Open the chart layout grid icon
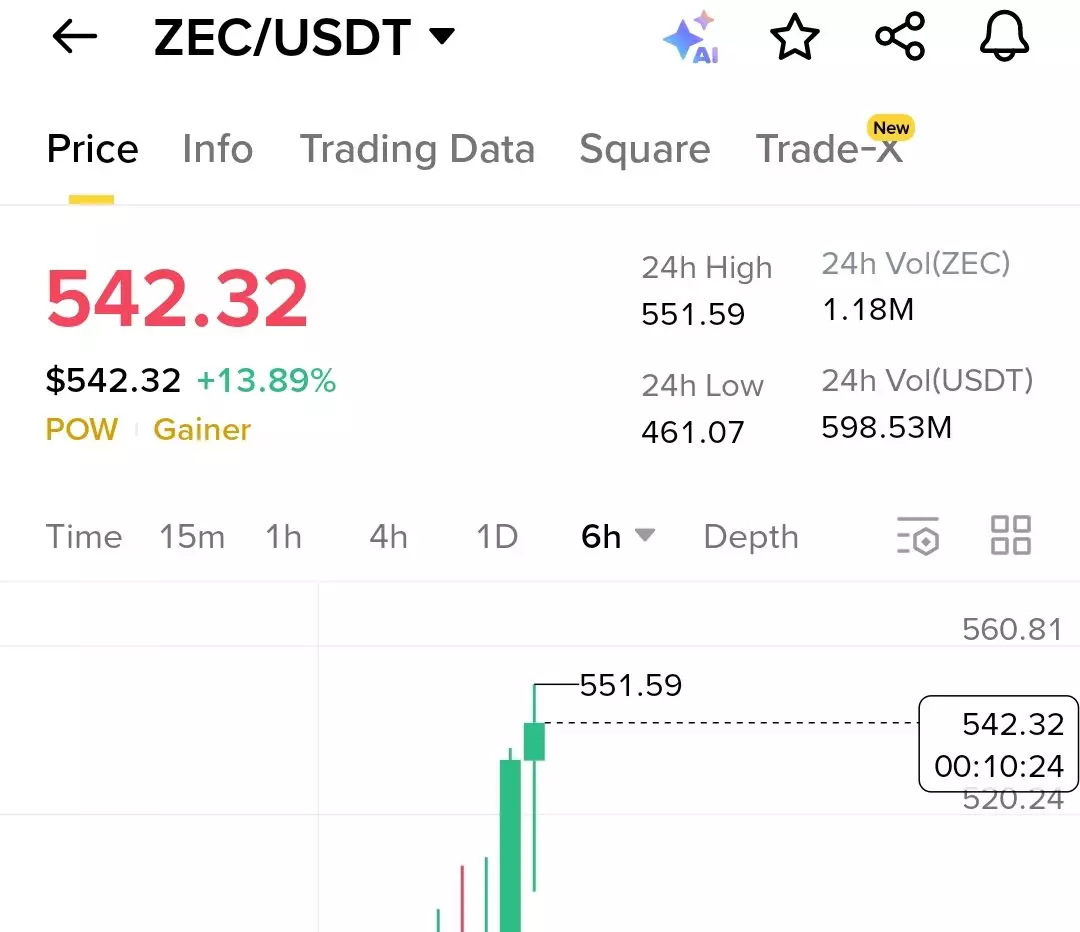This screenshot has width=1080, height=932. coord(1010,536)
